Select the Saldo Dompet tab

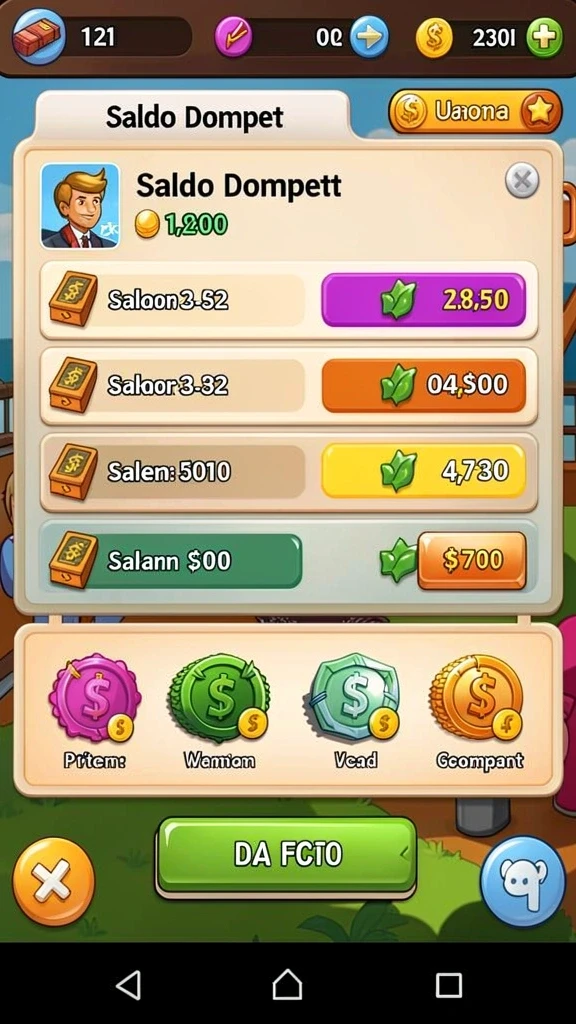point(195,116)
